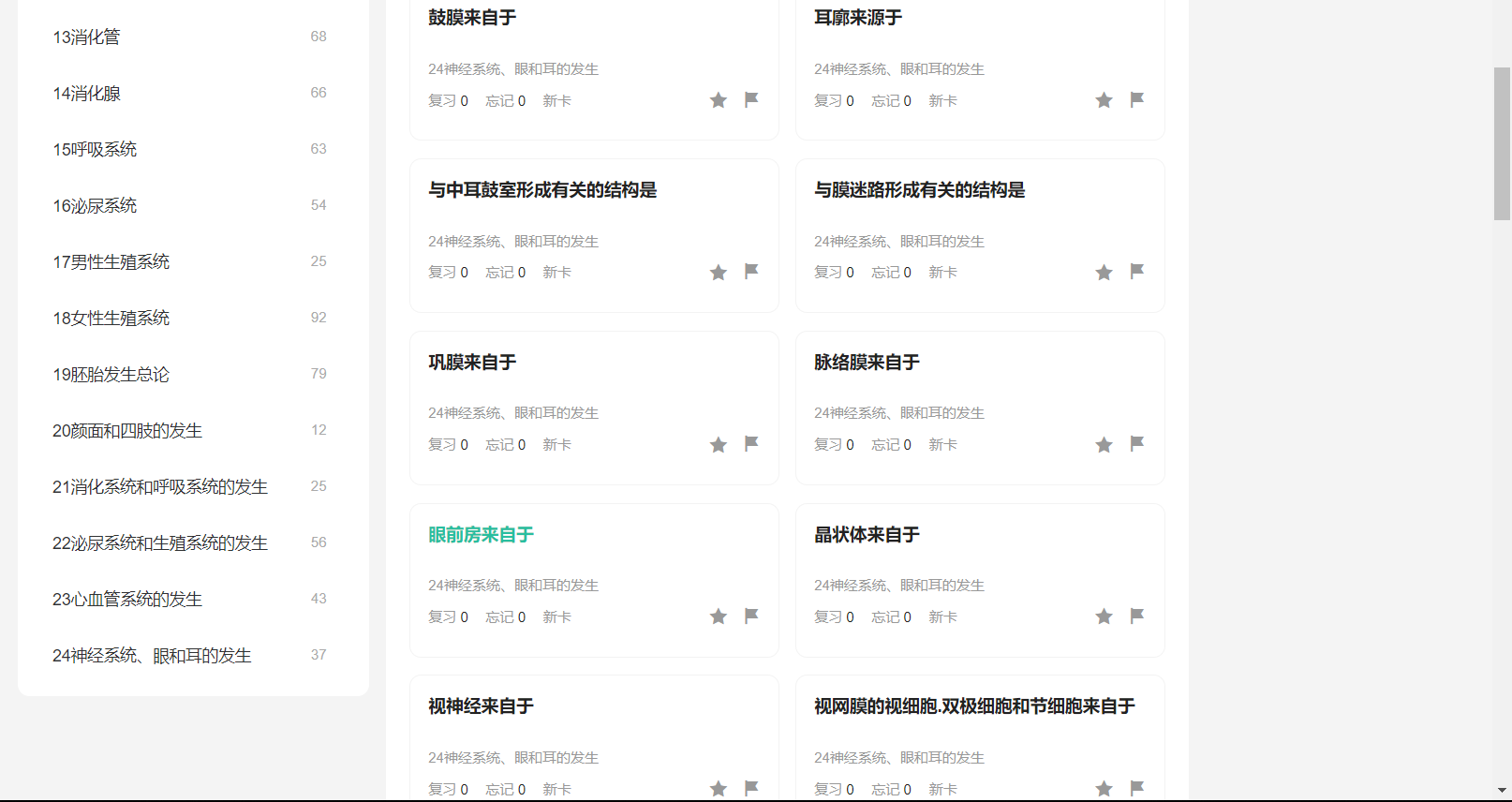Open the 鼓膜来自于 flashcard

(x=472, y=18)
